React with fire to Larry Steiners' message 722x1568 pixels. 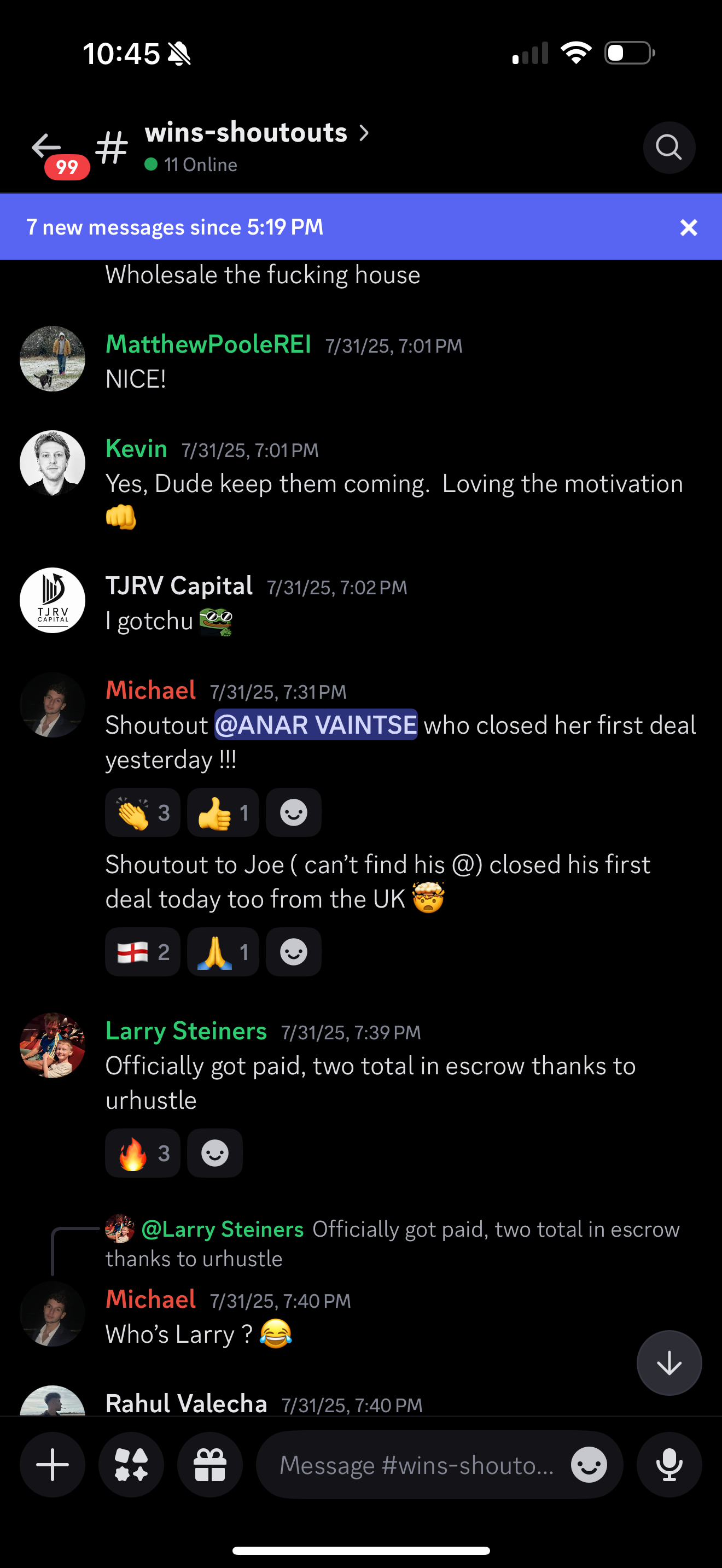click(x=142, y=1153)
